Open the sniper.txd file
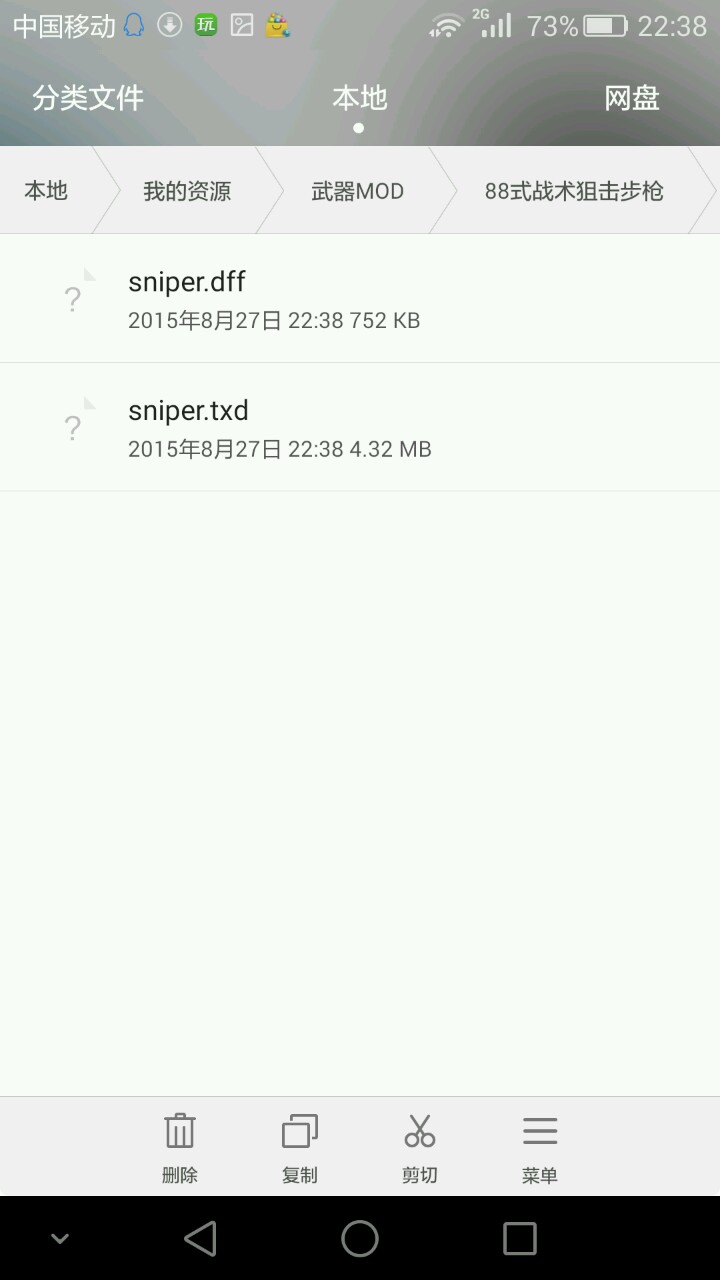This screenshot has width=720, height=1280. click(x=360, y=427)
